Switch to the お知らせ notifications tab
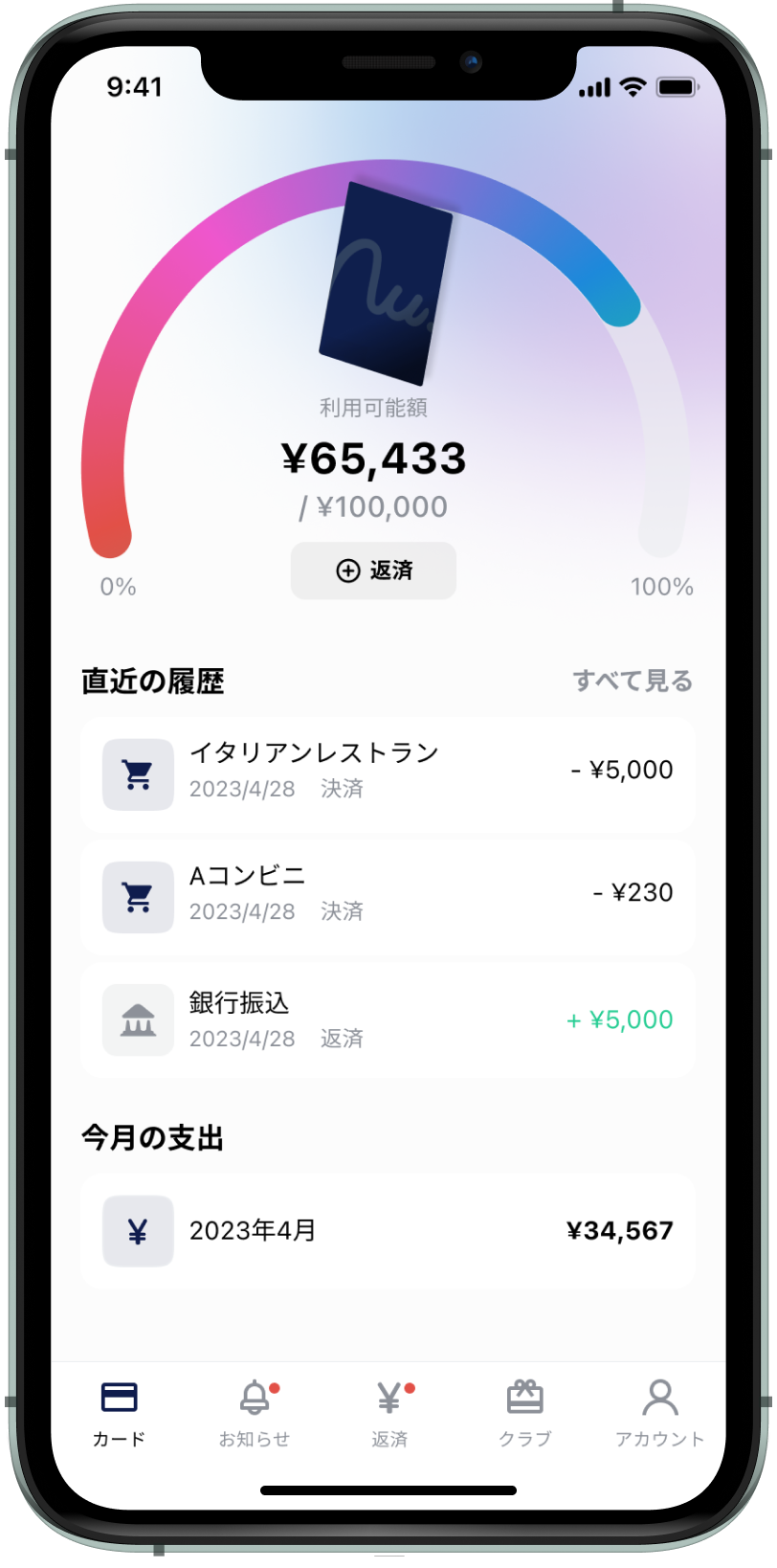Image resolution: width=777 pixels, height=1568 pixels. point(255,1413)
